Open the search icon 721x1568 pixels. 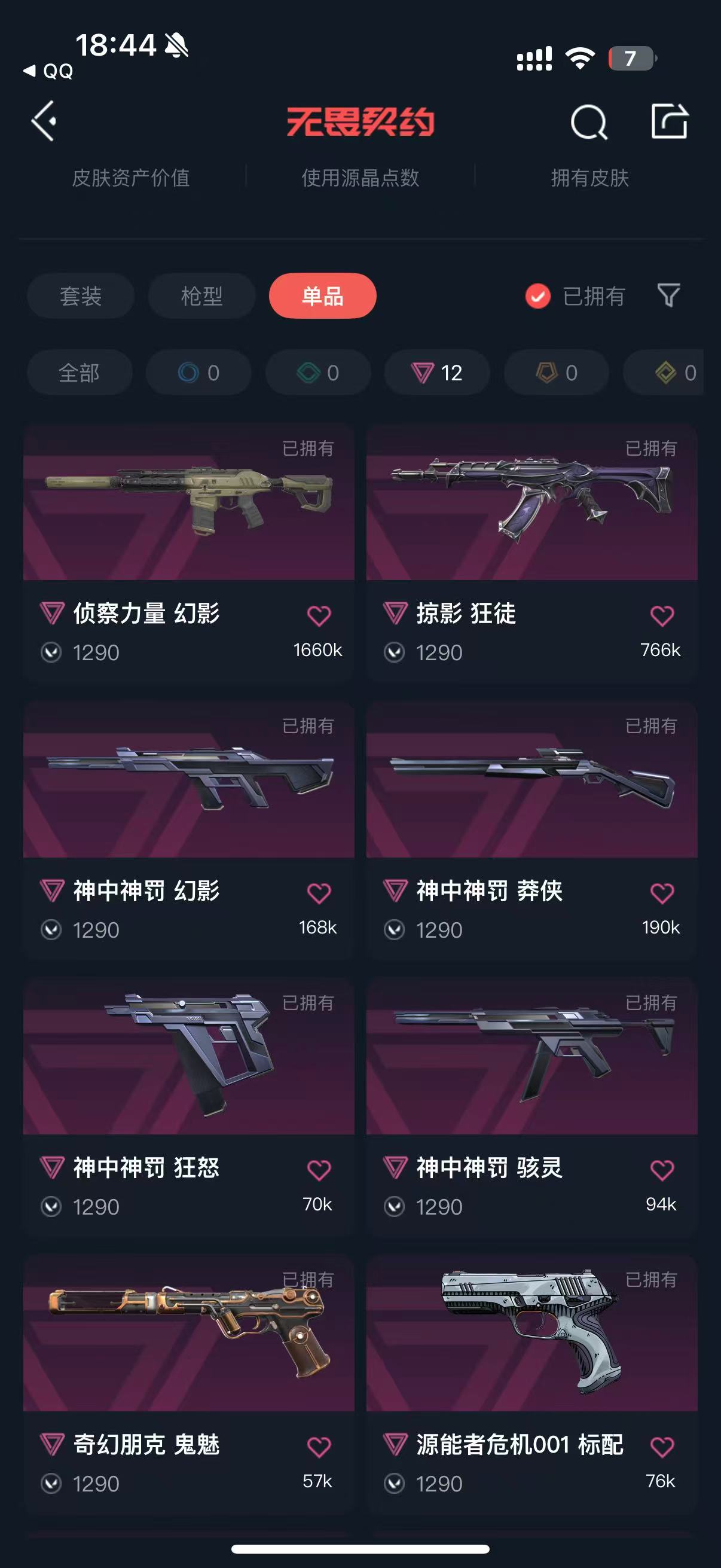click(588, 122)
